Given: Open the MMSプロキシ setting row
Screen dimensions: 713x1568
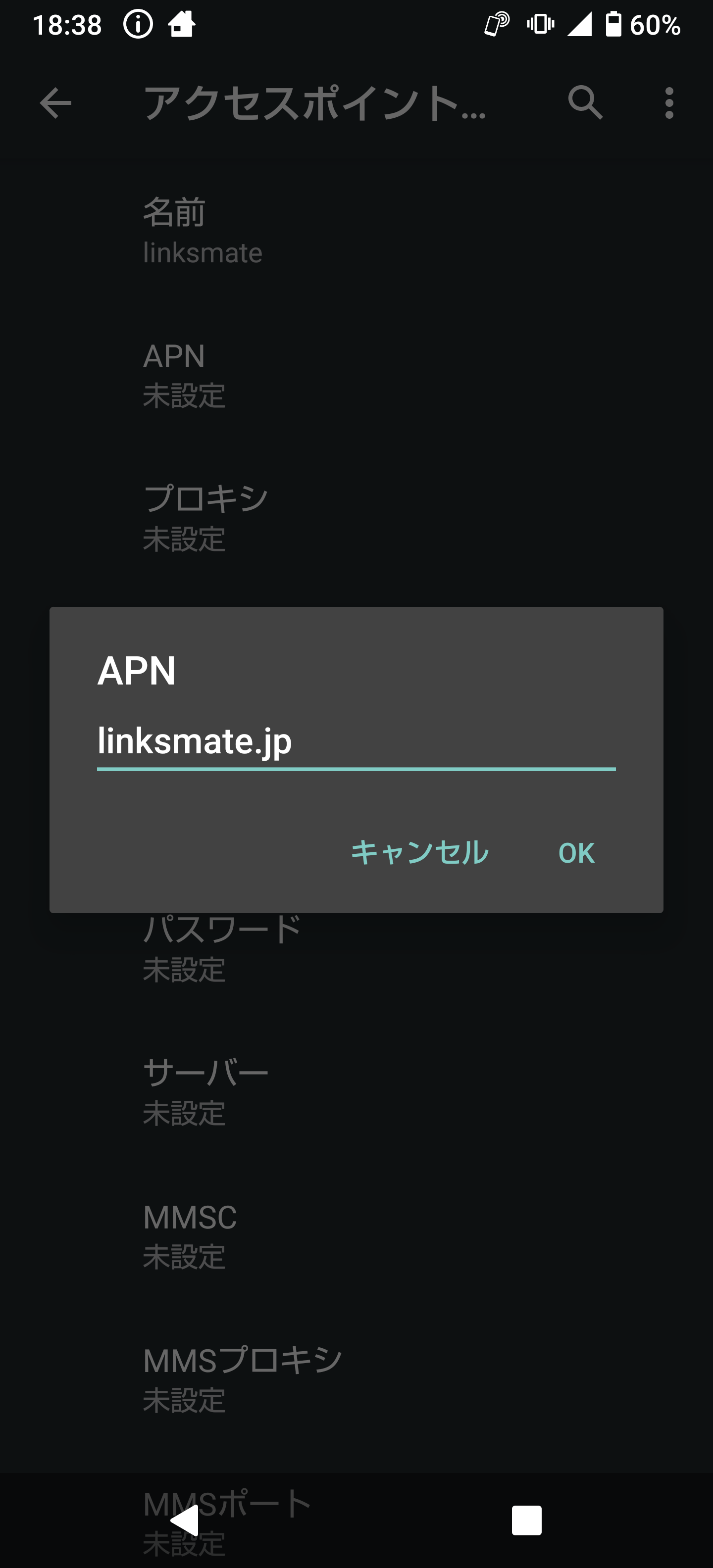Looking at the screenshot, I should pyautogui.click(x=356, y=1380).
